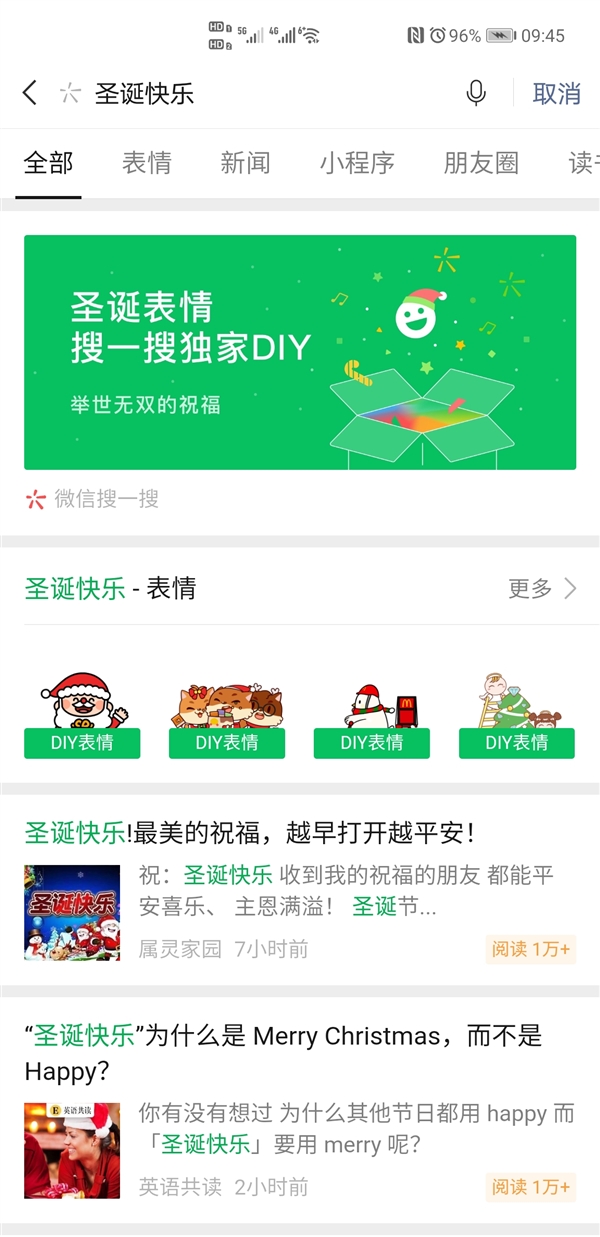Viewport: 600px width, 1237px height.
Task: Go back using the top-left arrow
Action: click(30, 93)
